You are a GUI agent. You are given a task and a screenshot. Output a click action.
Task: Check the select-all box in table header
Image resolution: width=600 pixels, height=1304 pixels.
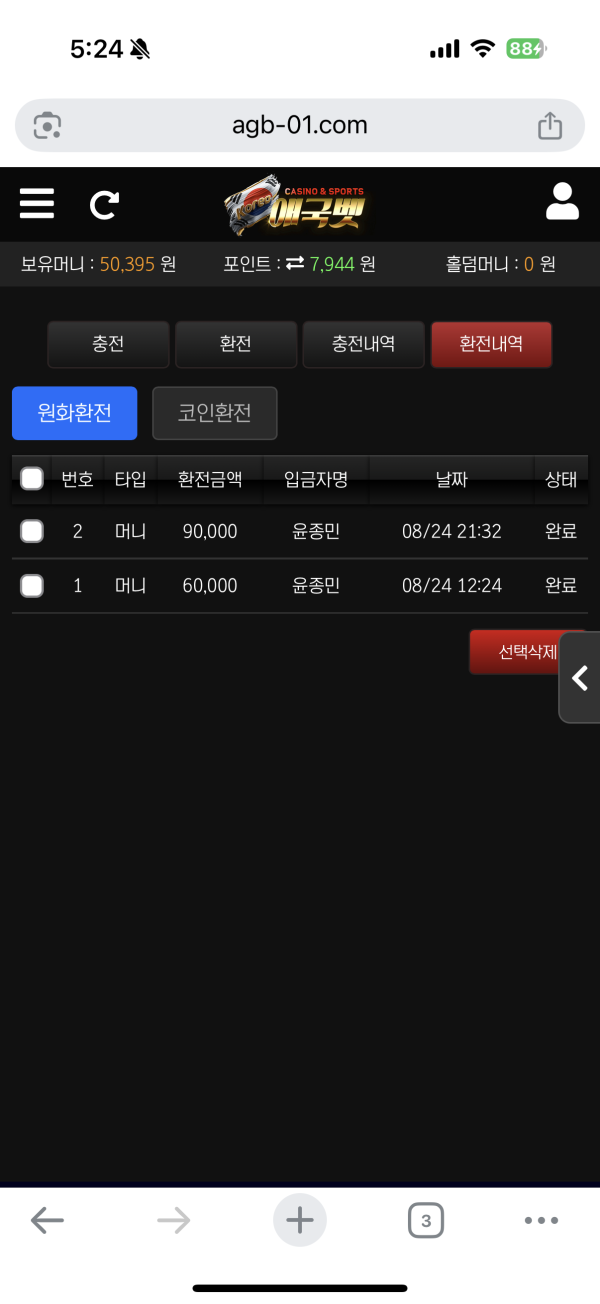[x=32, y=479]
